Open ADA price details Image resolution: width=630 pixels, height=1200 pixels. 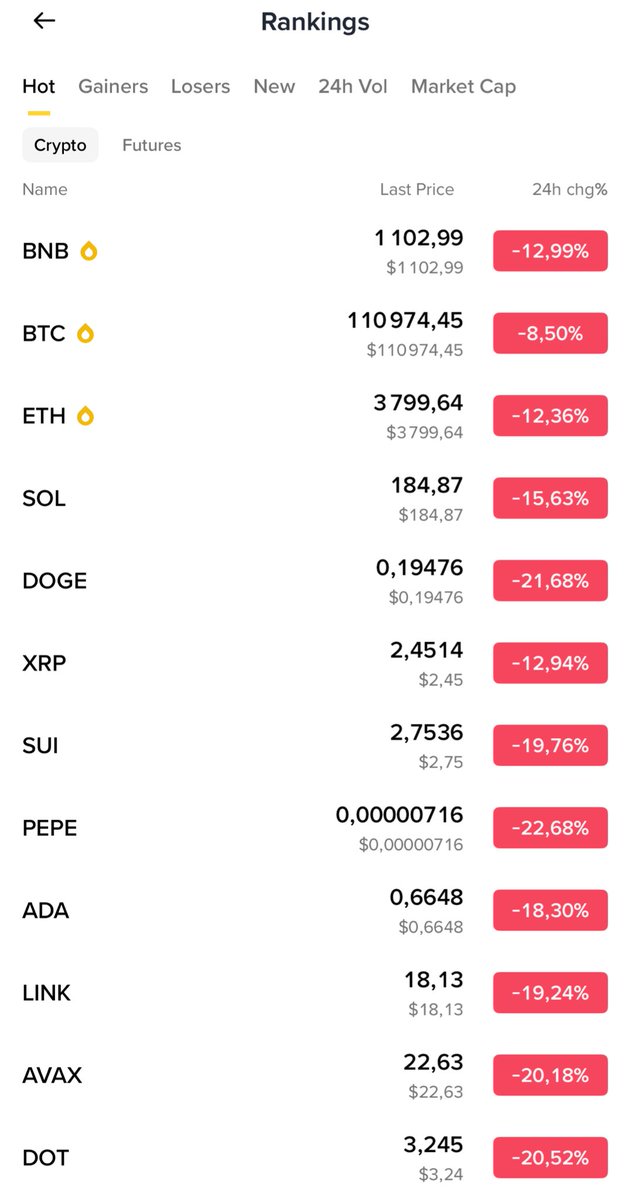point(46,911)
